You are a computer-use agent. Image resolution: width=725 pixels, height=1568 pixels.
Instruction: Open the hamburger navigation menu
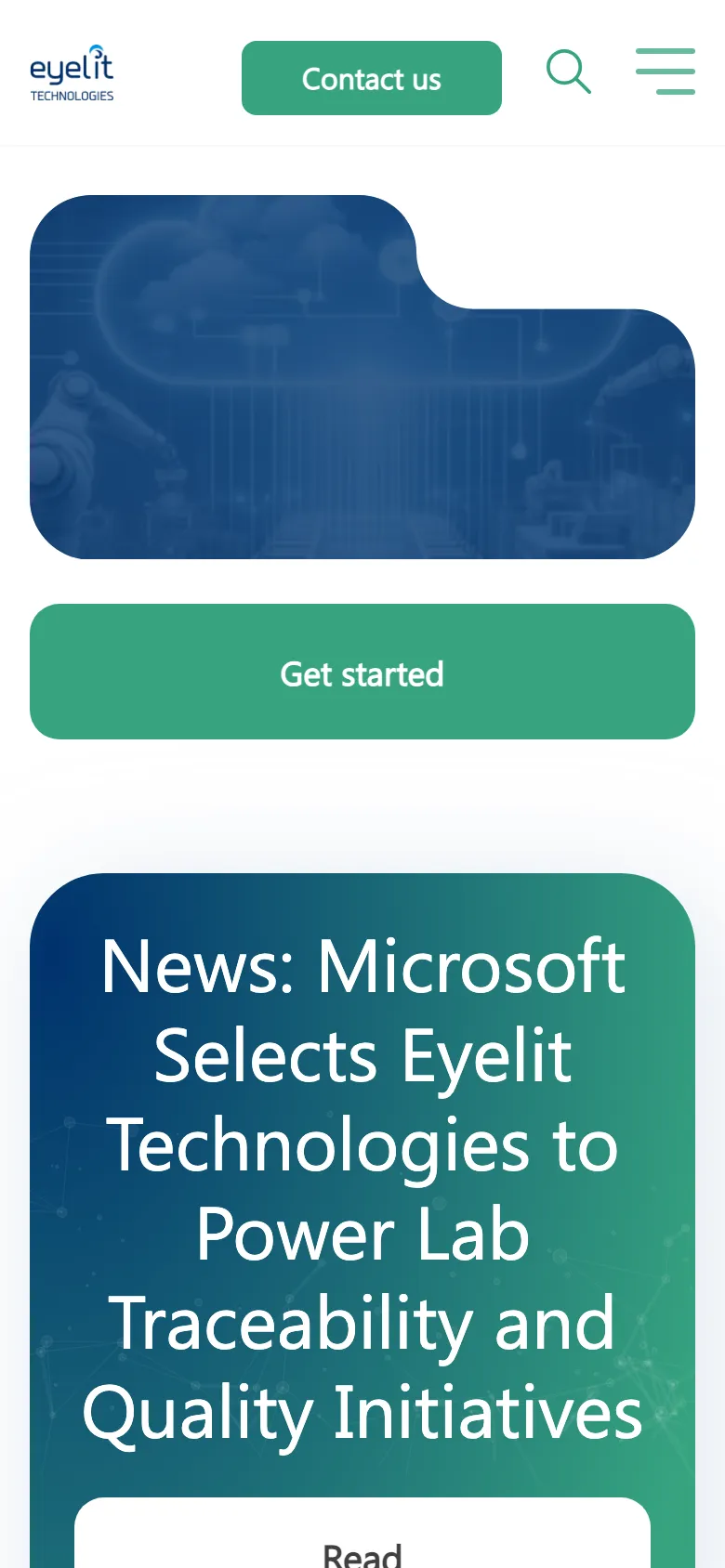click(666, 72)
